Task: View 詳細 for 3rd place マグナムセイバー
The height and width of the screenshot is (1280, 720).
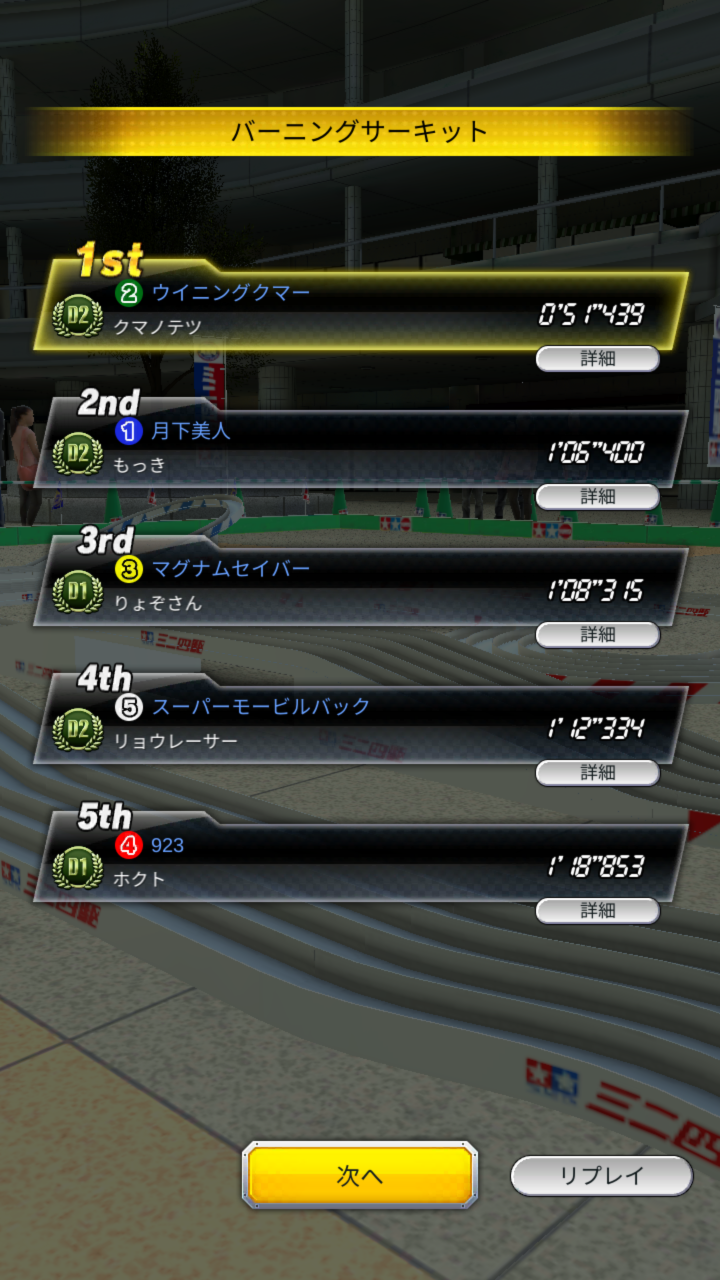Action: tap(598, 635)
